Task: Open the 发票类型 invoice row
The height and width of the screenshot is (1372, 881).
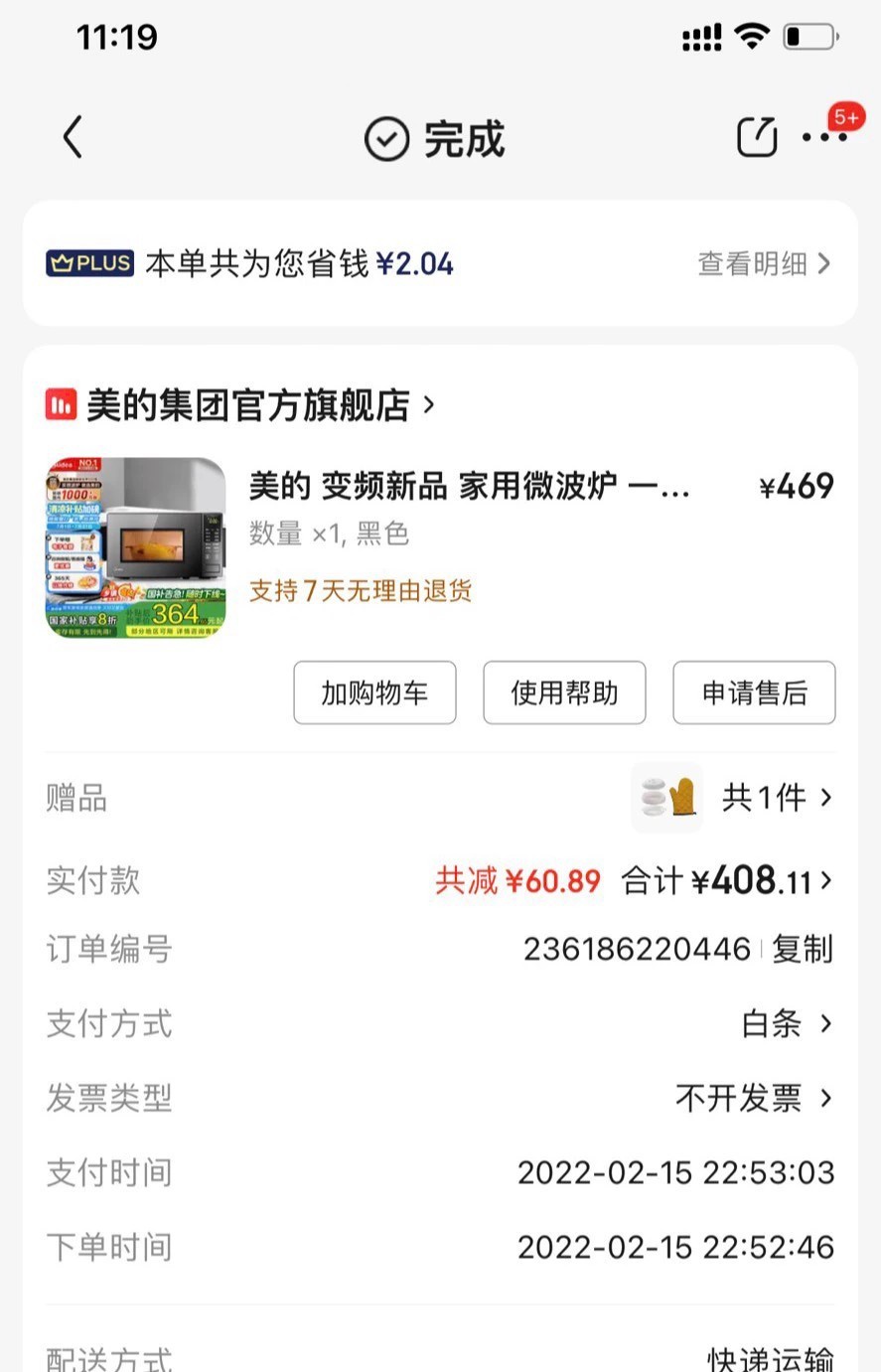Action: click(753, 1098)
